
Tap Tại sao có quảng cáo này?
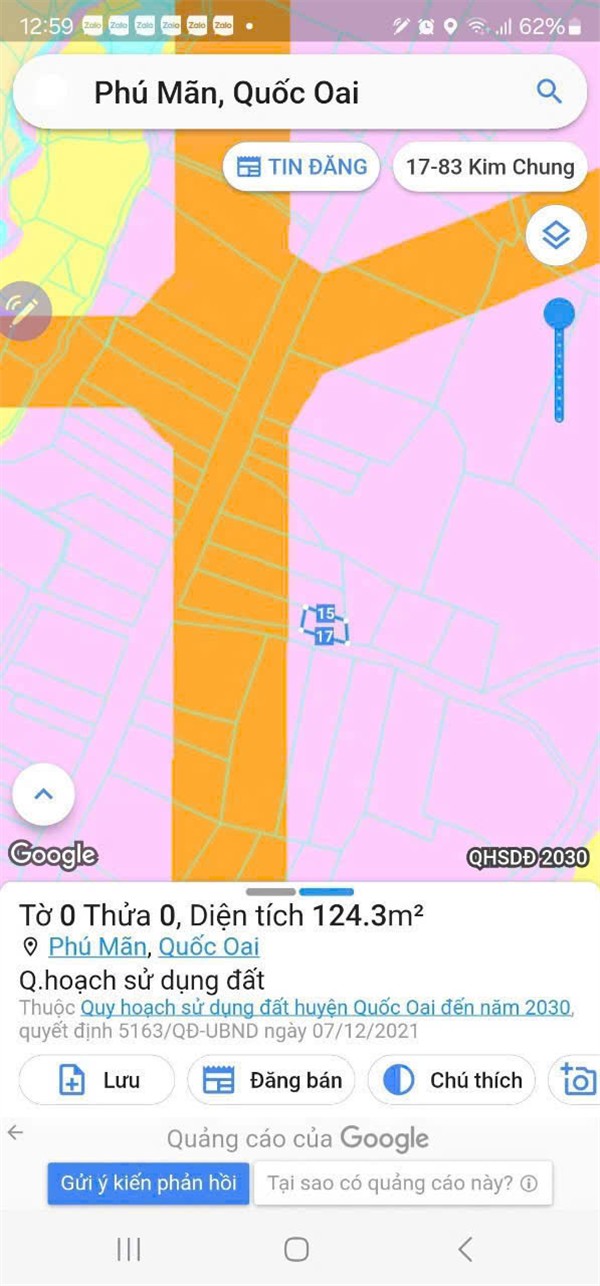click(x=402, y=1184)
